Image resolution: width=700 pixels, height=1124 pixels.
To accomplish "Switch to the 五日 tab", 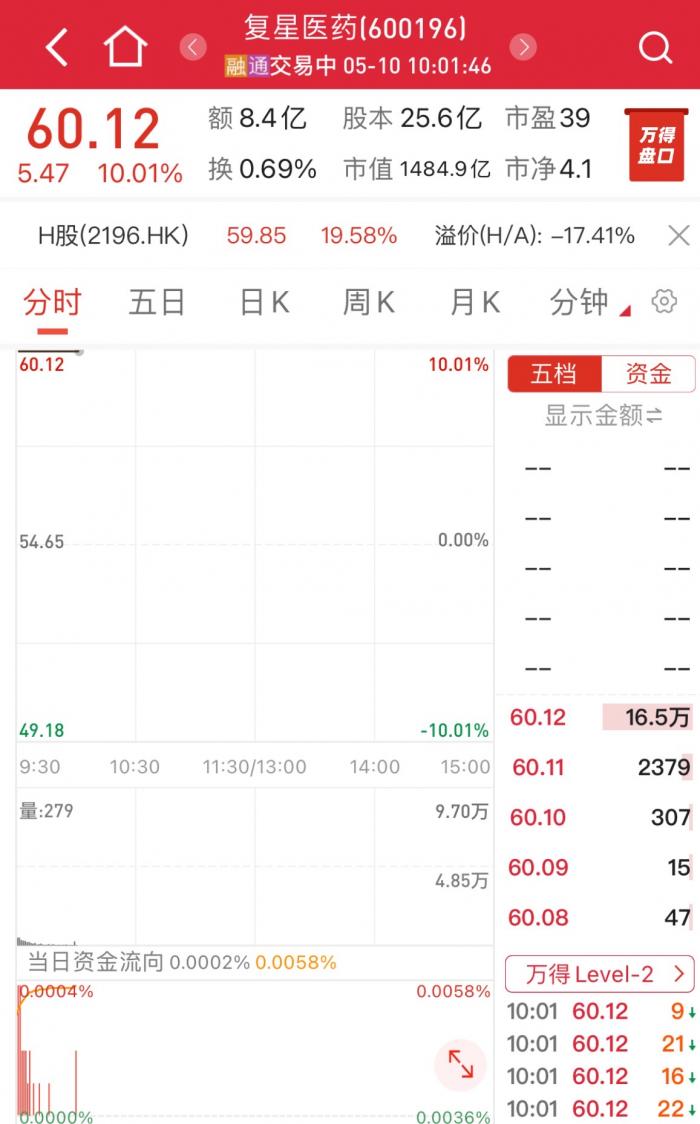I will pos(157,303).
